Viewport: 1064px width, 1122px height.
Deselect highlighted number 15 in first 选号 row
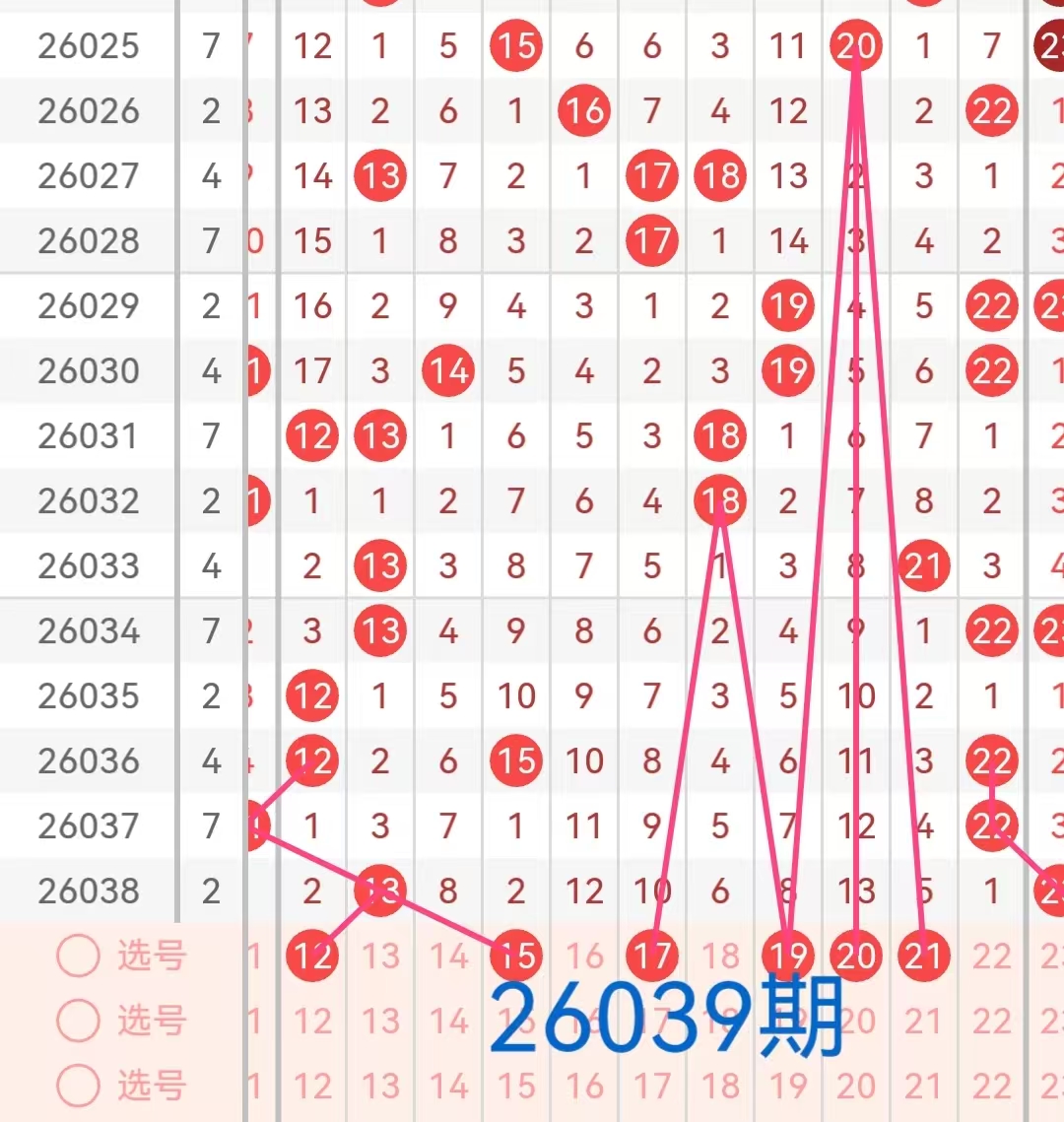click(516, 956)
